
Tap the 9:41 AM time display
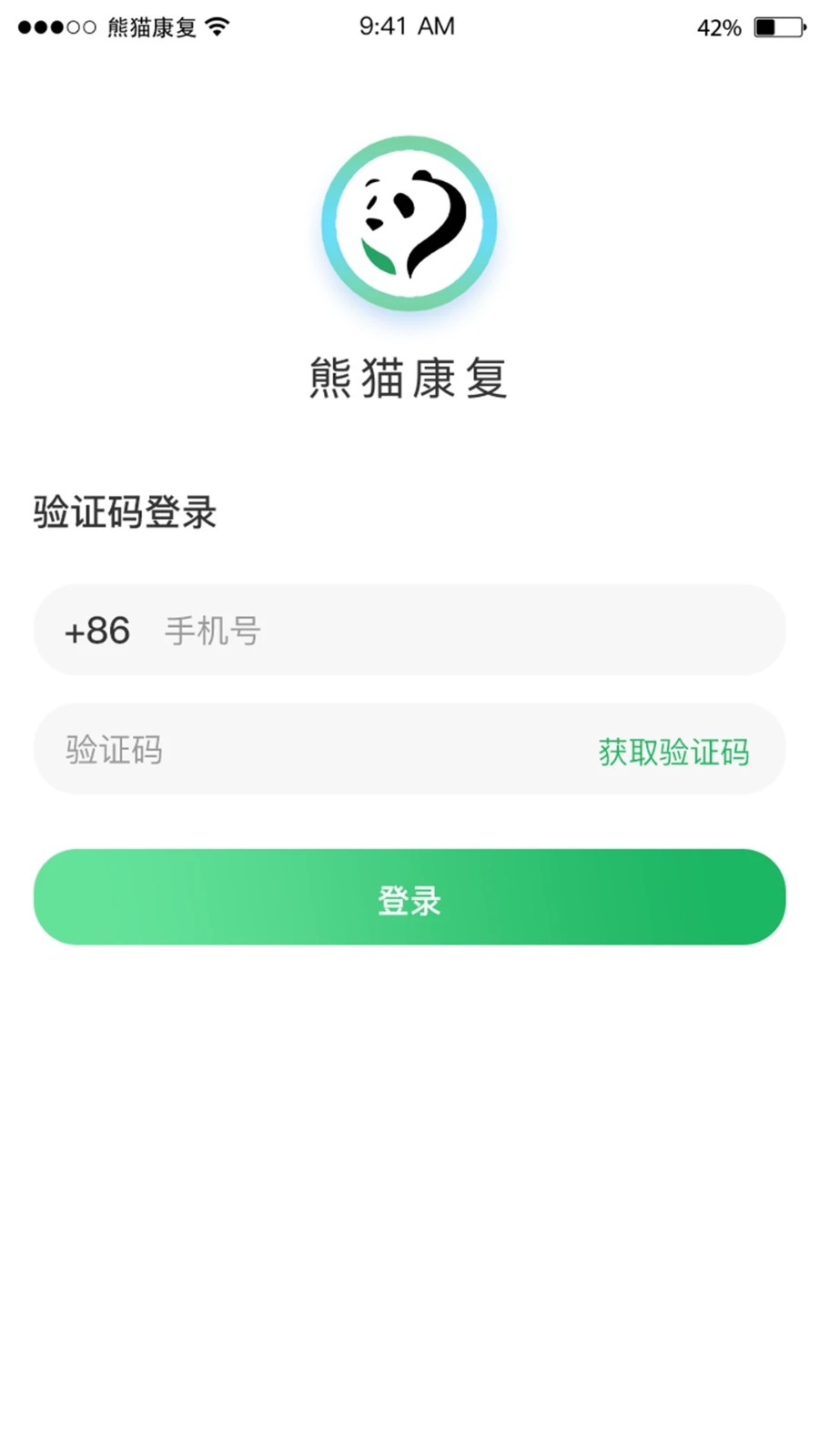tap(407, 25)
